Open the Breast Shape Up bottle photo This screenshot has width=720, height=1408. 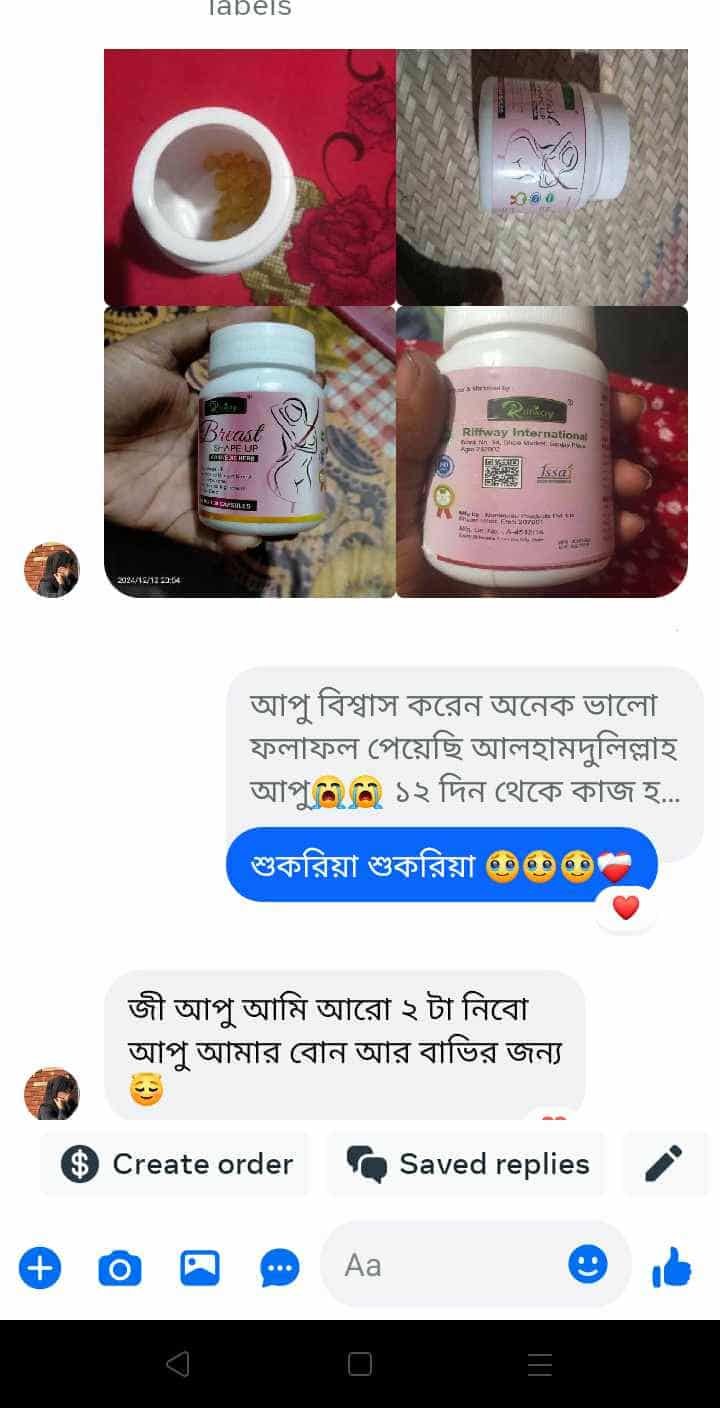pos(250,452)
